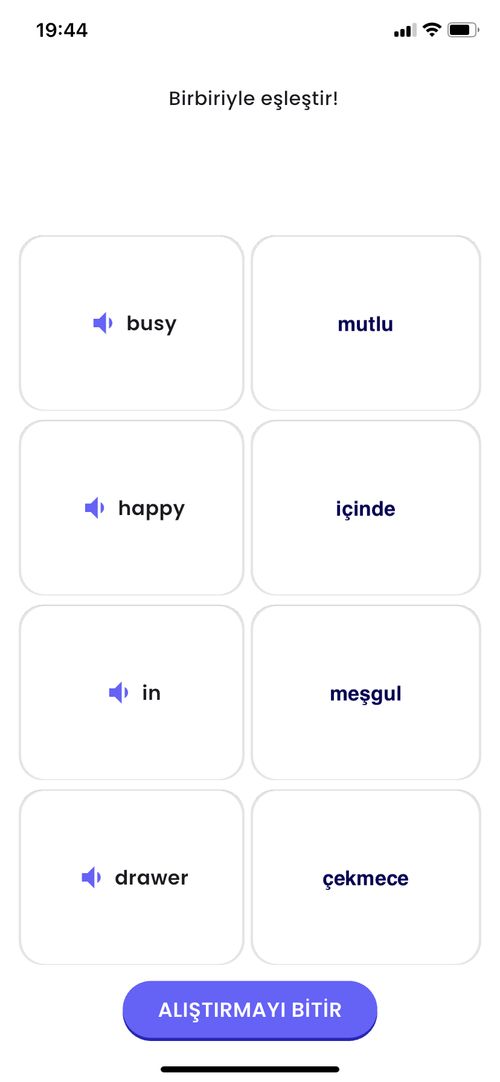
Task: Select the "in" word card
Action: [132, 692]
